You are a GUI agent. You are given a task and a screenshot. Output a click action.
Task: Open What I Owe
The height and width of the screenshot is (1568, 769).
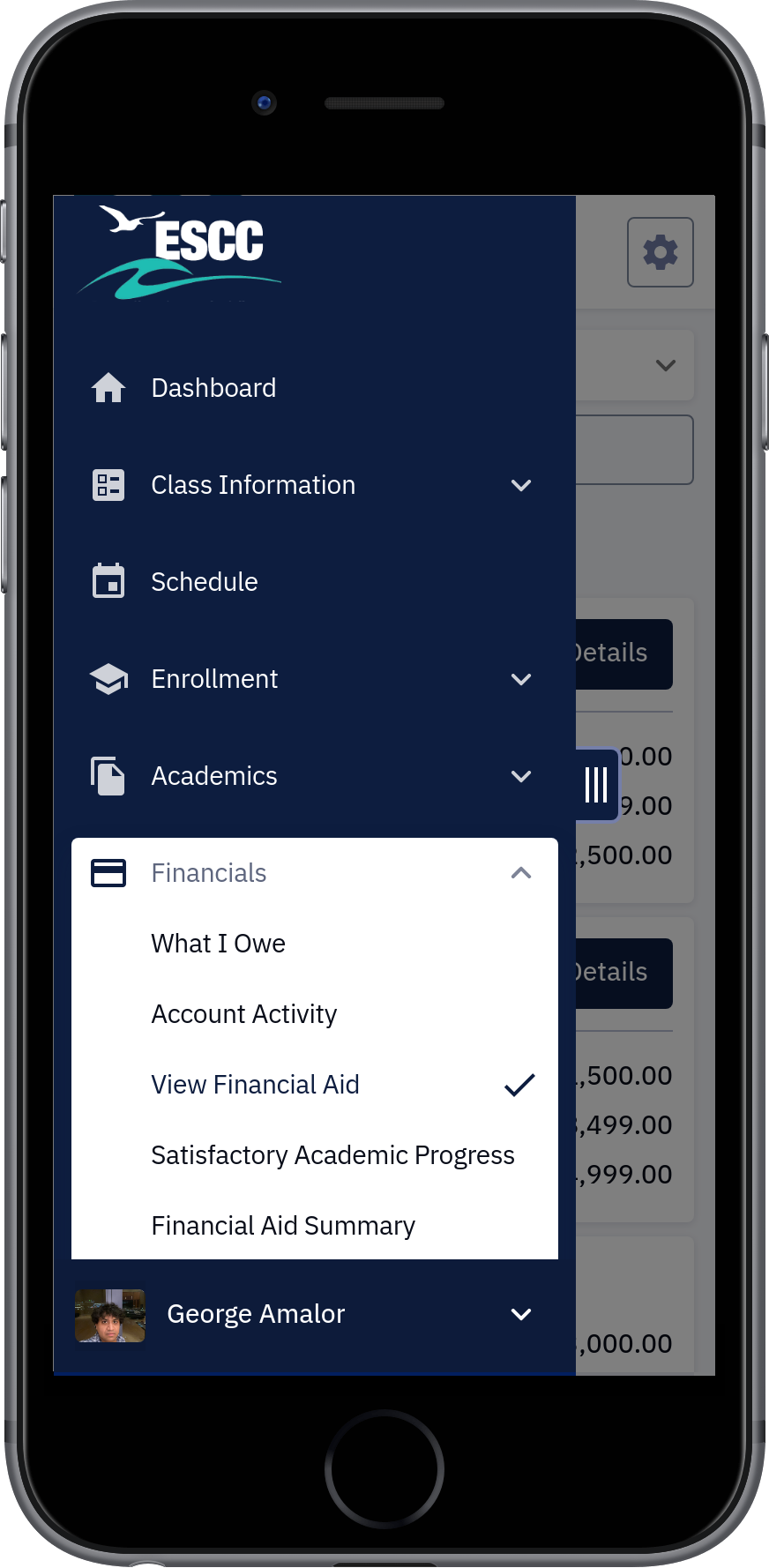click(314, 944)
